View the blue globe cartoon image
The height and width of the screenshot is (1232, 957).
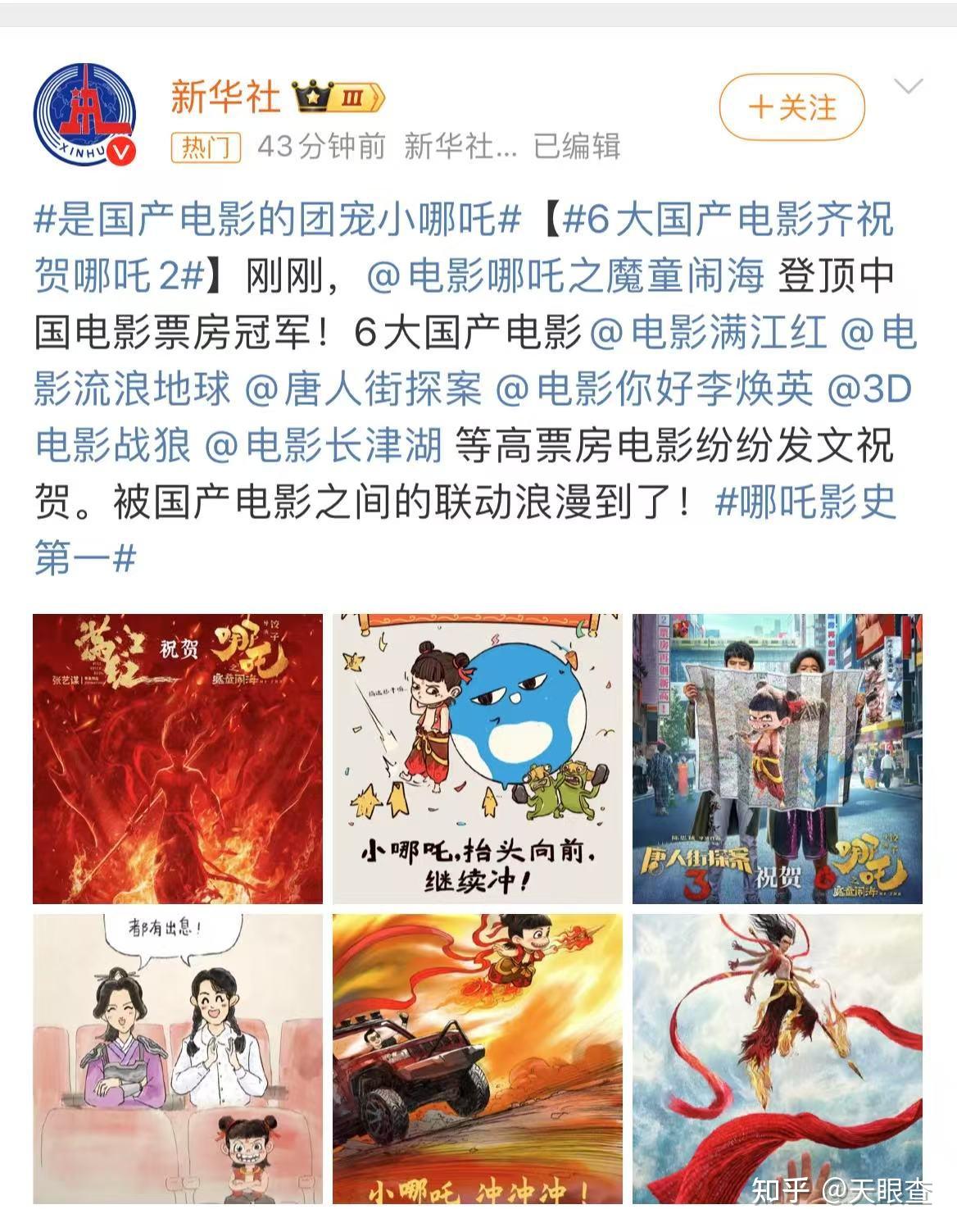click(477, 758)
